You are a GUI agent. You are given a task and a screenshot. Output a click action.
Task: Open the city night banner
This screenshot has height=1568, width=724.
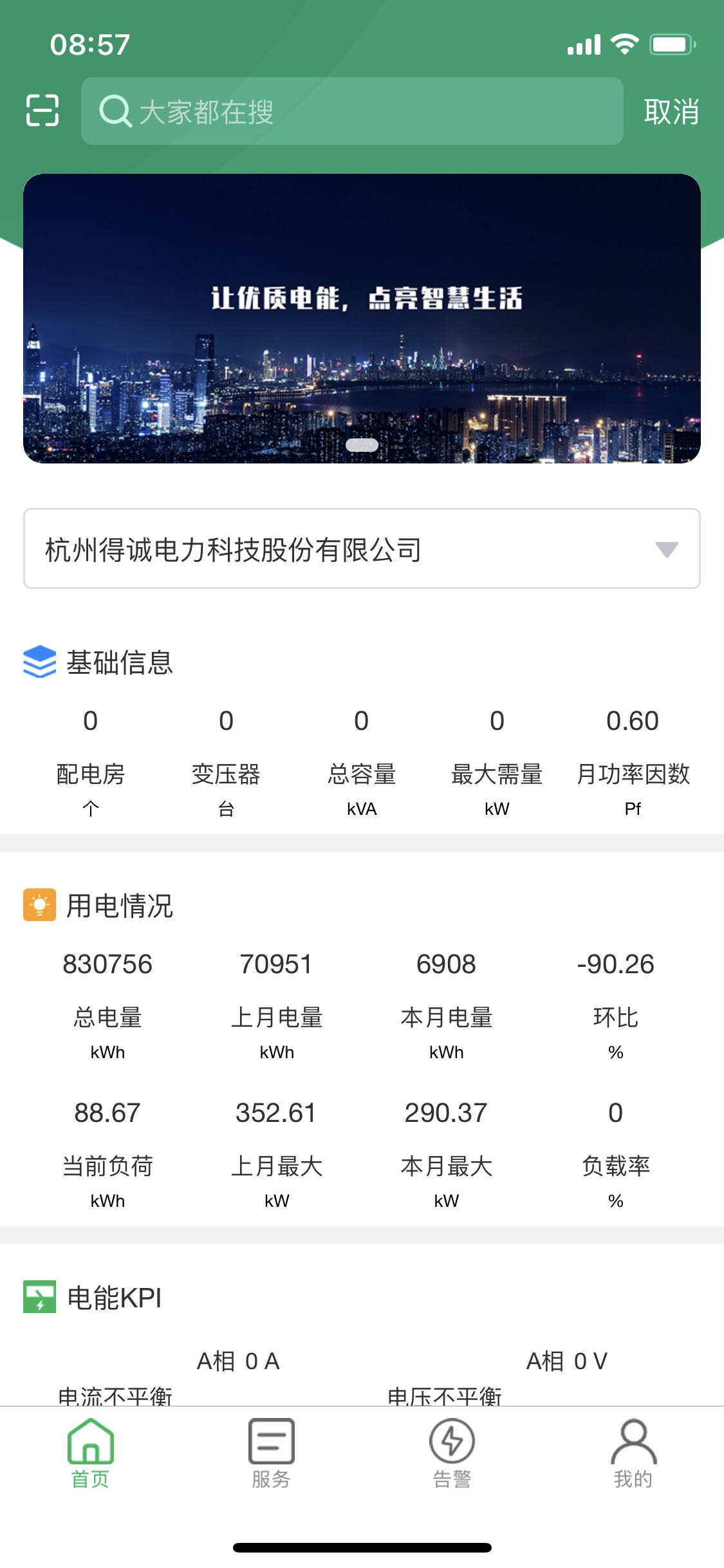[362, 319]
